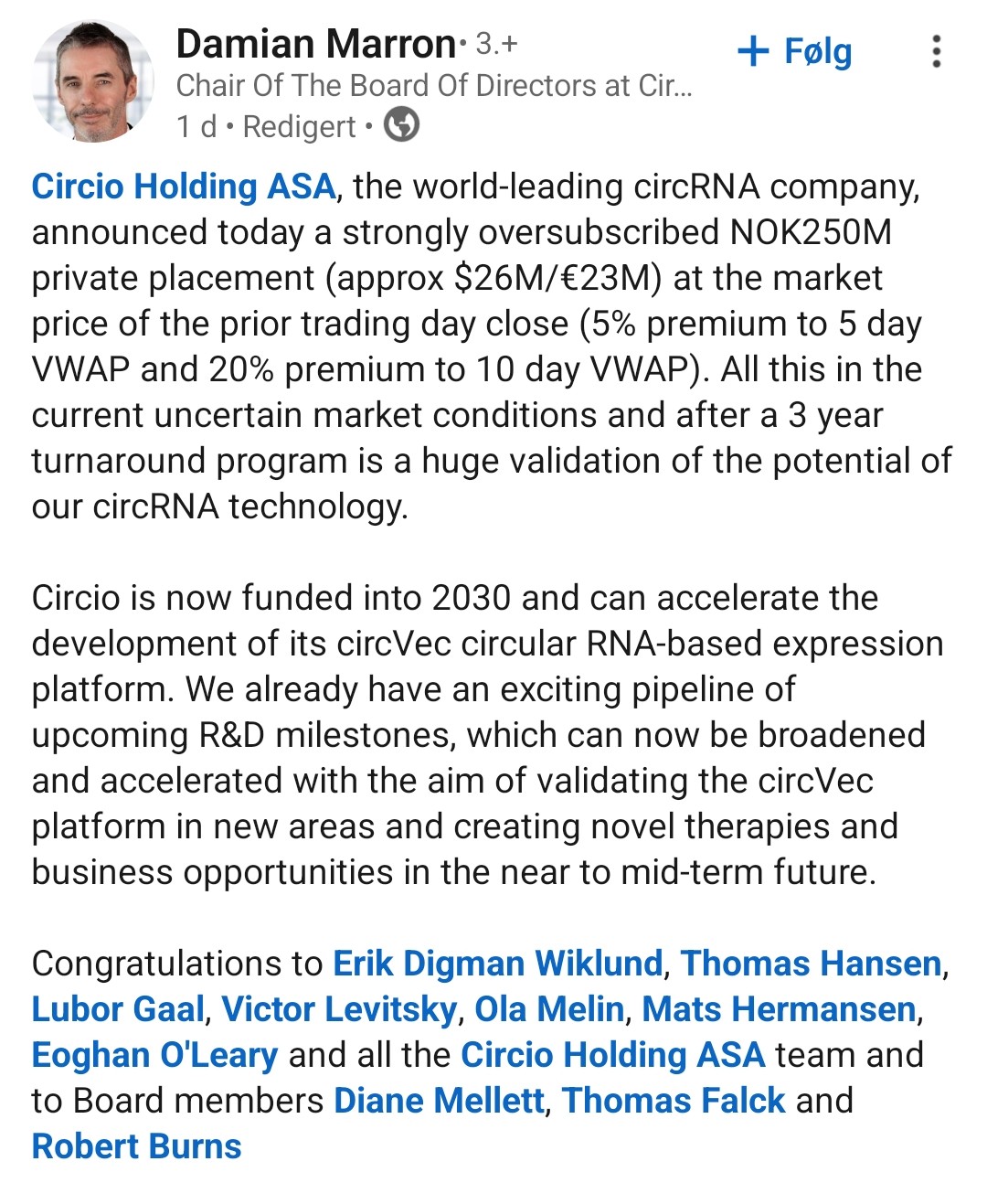
Task: Open Eoghan O'Leary's profile
Action: tap(154, 1055)
